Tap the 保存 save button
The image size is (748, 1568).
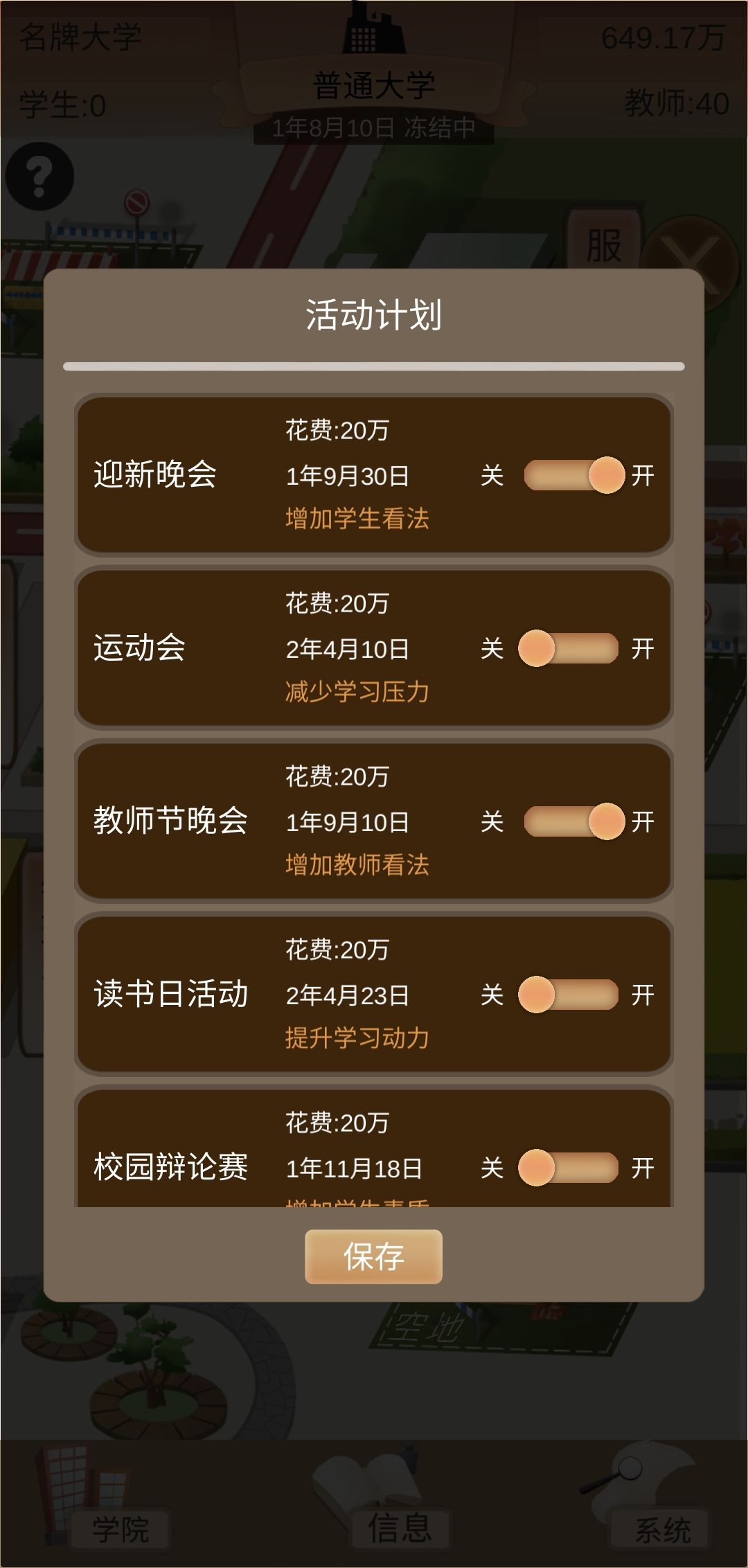374,1258
